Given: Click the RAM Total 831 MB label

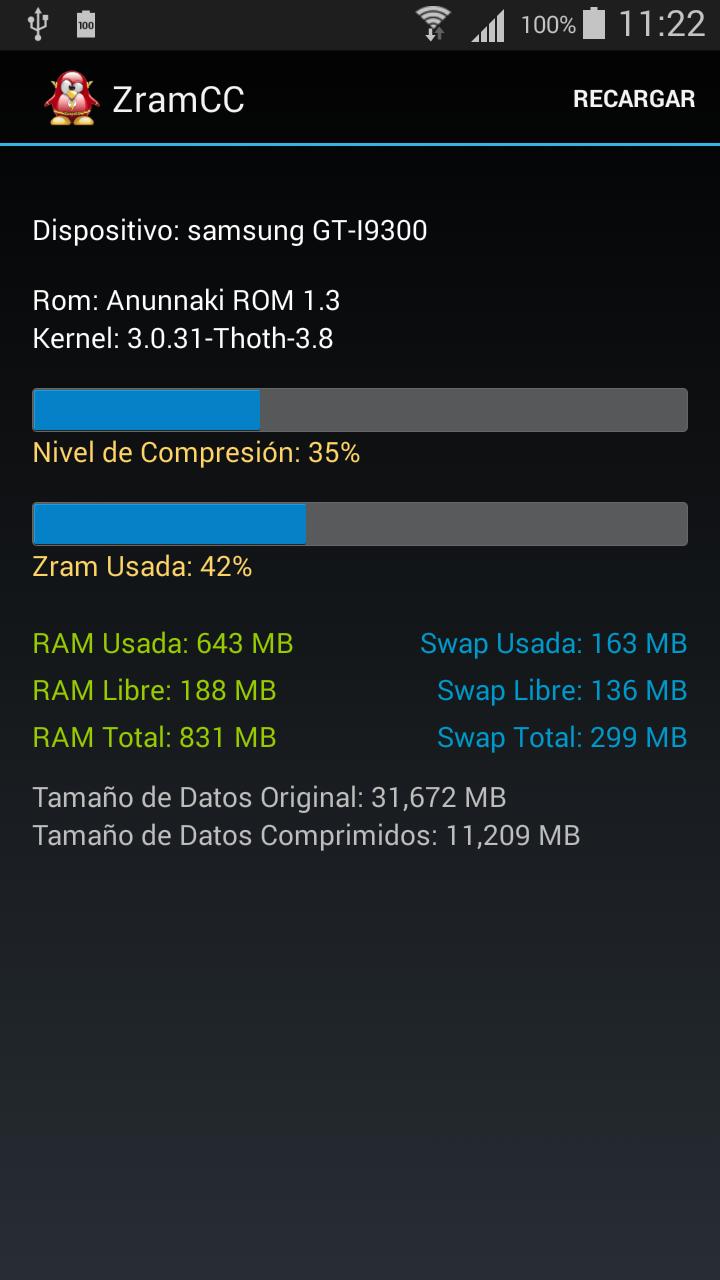Looking at the screenshot, I should coord(154,737).
